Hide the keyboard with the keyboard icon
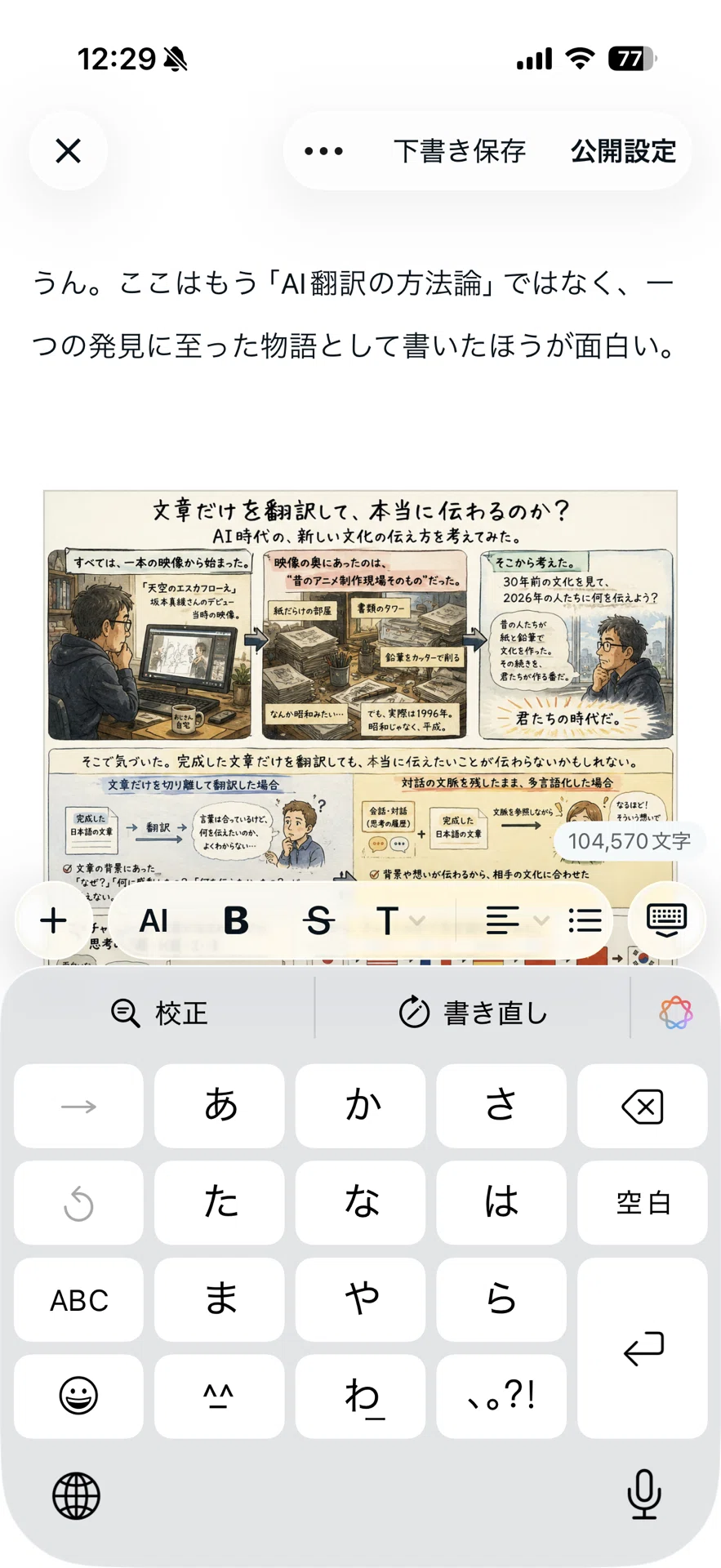Image resolution: width=721 pixels, height=1568 pixels. click(x=667, y=920)
